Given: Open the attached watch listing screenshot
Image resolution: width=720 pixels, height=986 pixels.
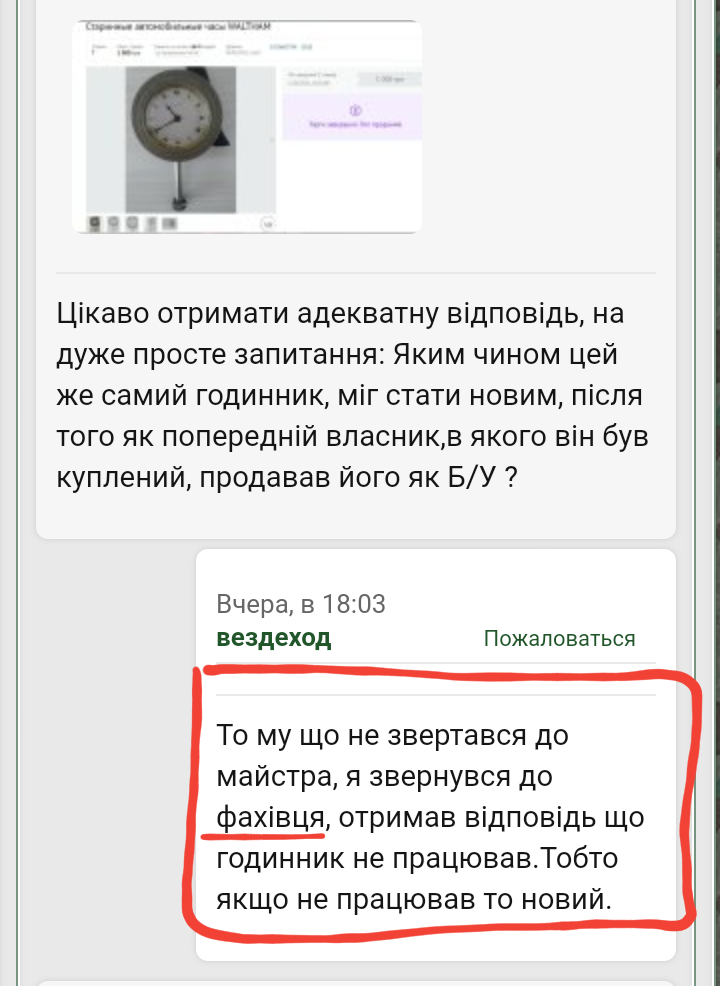Looking at the screenshot, I should [x=247, y=127].
